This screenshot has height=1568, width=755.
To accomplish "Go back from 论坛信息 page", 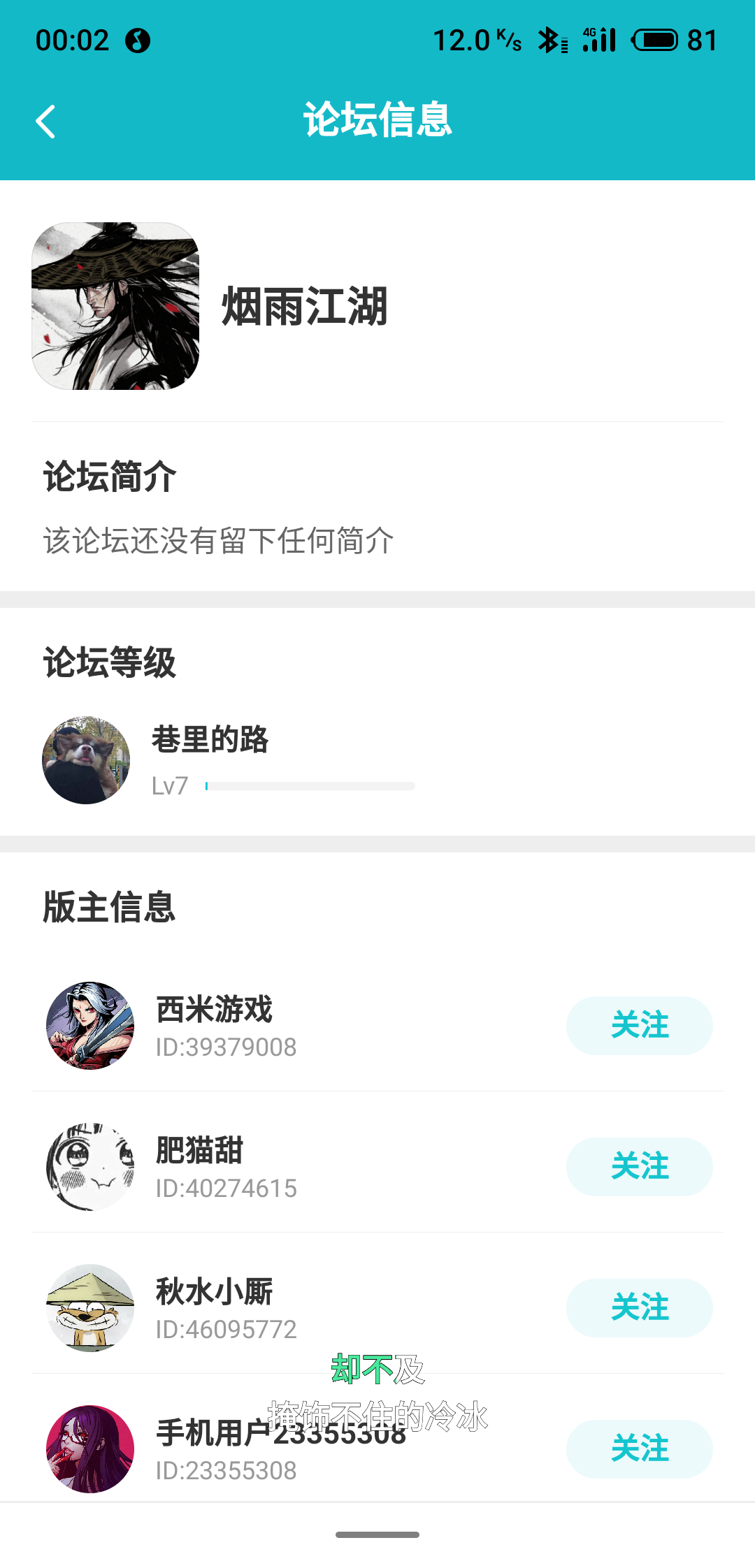I will pos(46,122).
